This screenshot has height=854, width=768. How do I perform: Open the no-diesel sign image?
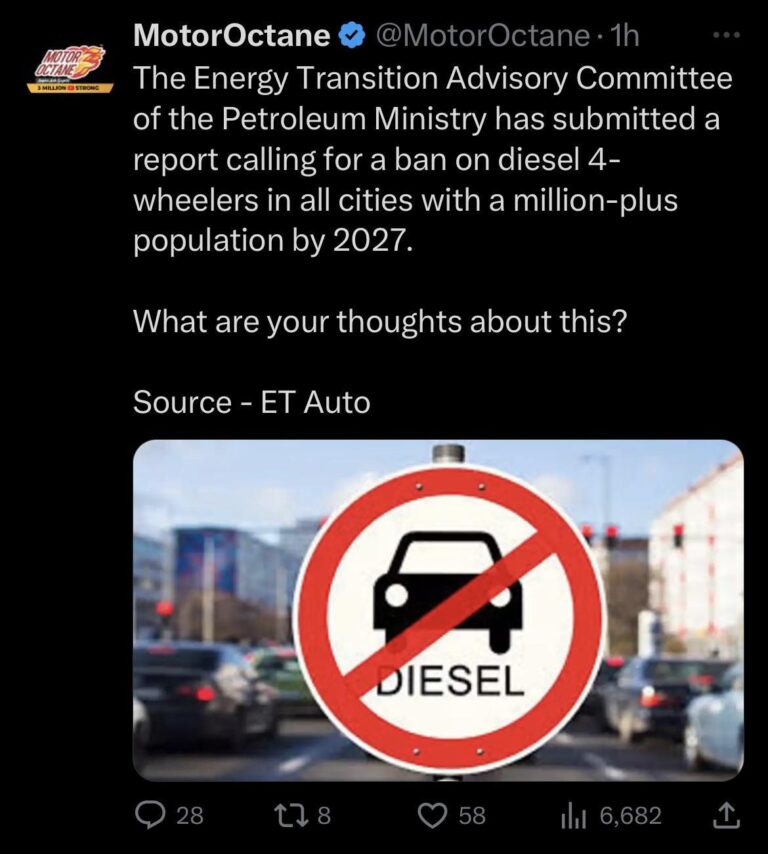point(438,610)
